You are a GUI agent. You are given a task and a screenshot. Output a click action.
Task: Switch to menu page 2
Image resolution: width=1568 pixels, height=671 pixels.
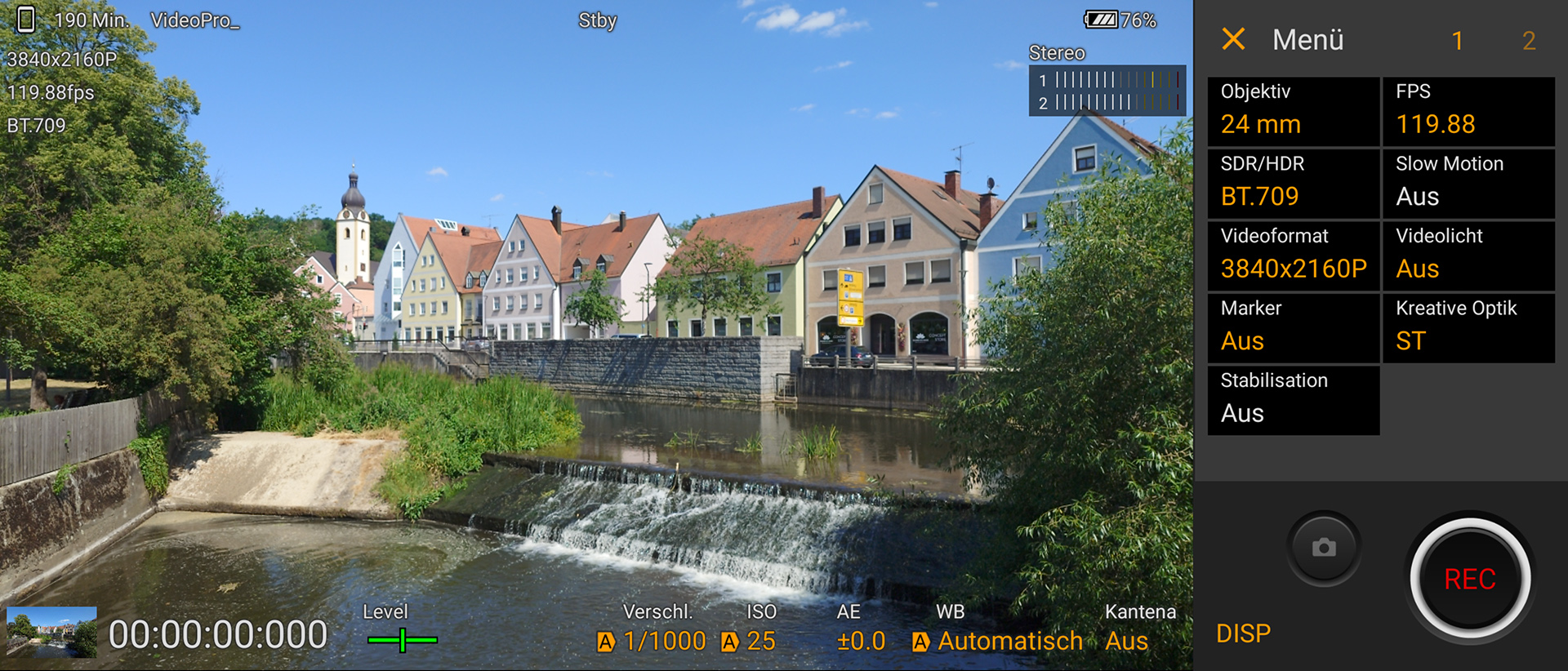[1529, 41]
